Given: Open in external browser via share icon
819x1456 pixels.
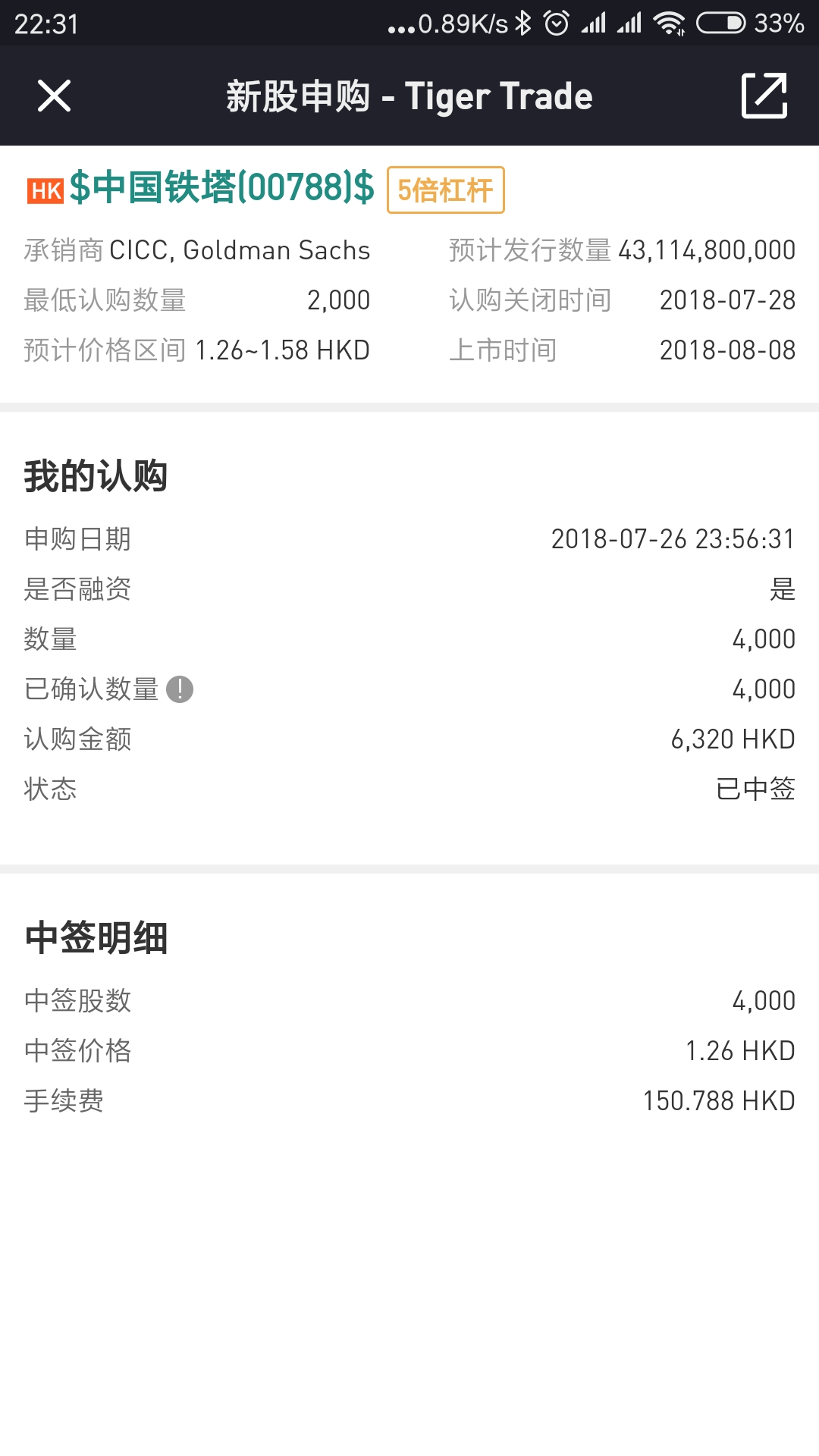Looking at the screenshot, I should [764, 96].
